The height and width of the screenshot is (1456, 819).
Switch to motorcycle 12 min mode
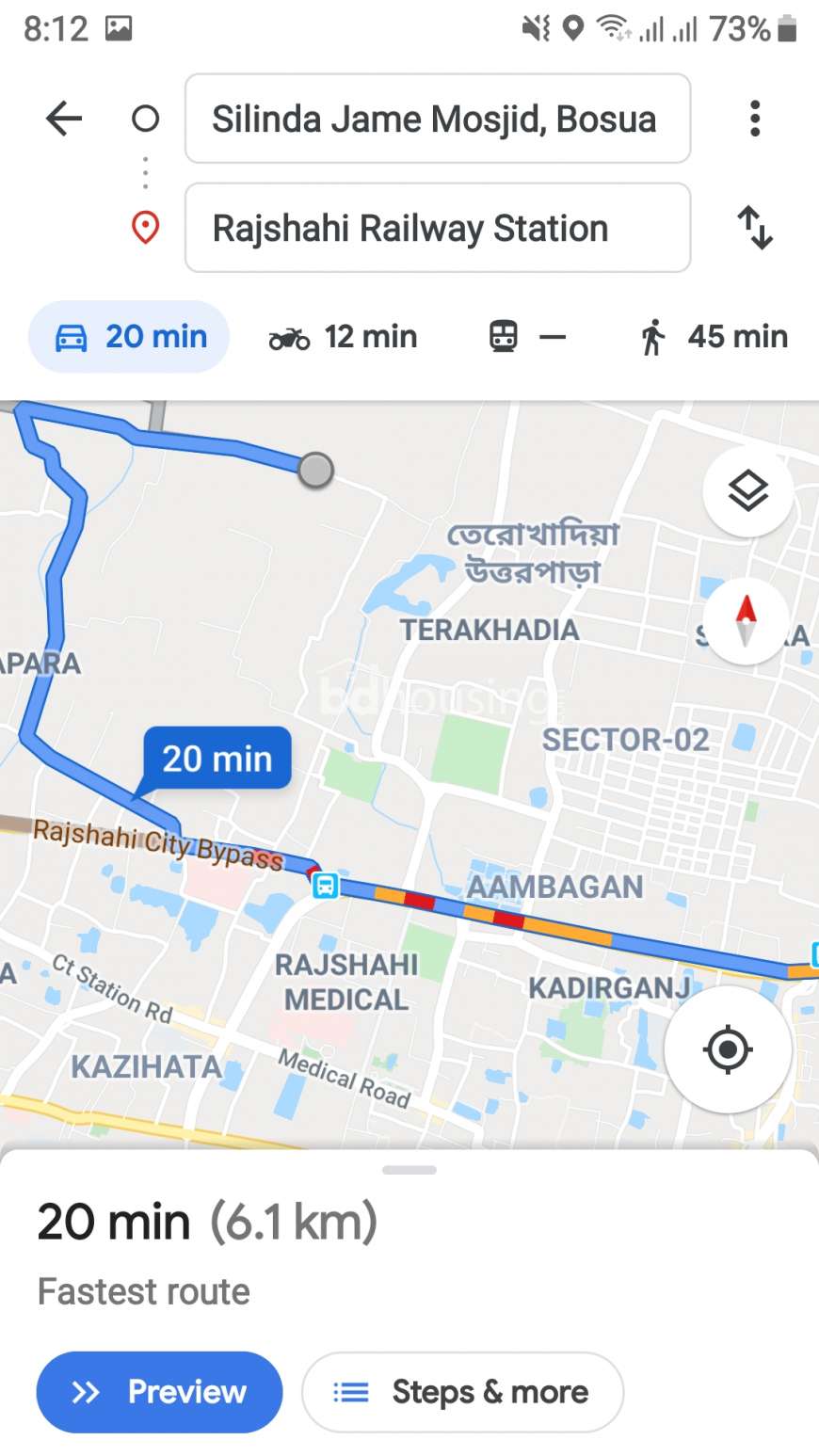pos(343,337)
